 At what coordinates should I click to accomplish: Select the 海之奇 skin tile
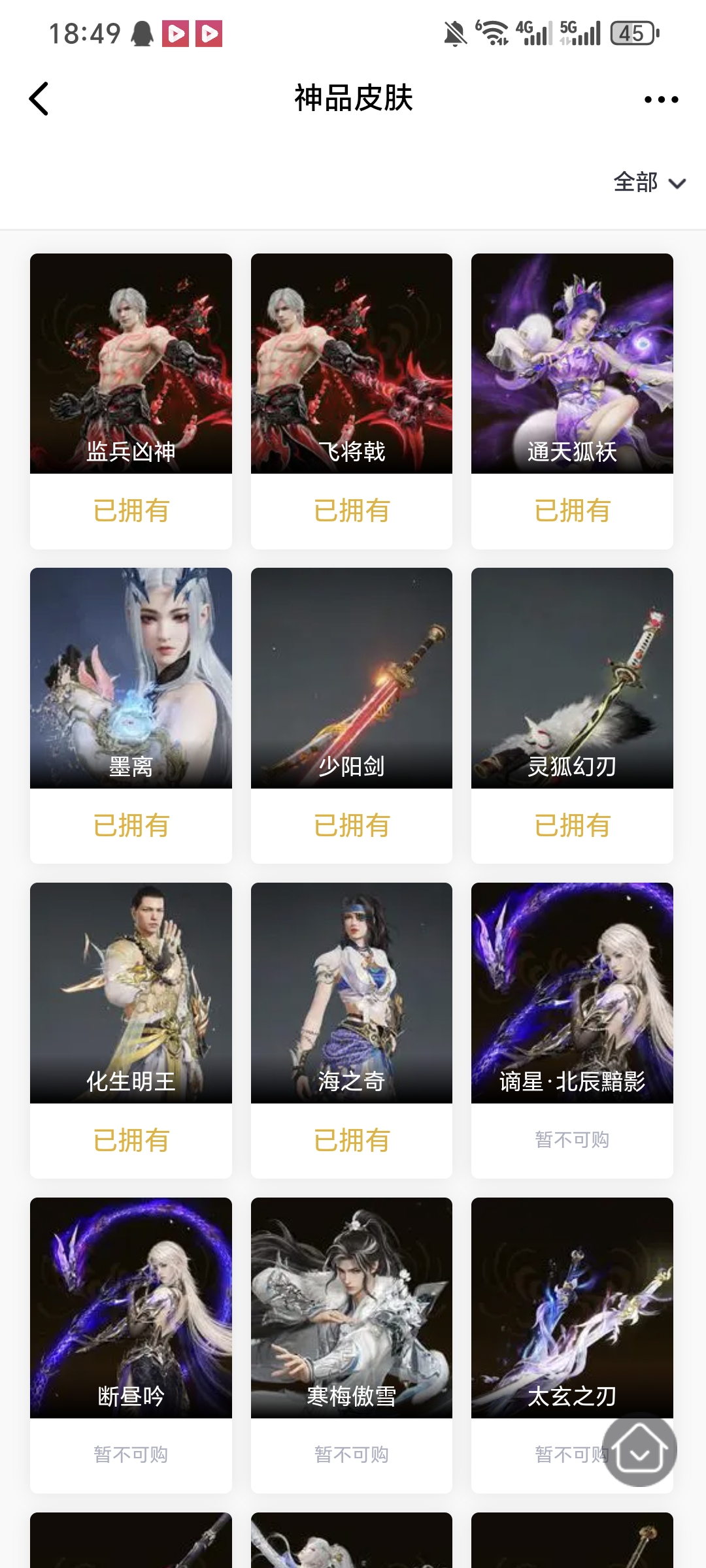[x=352, y=993]
